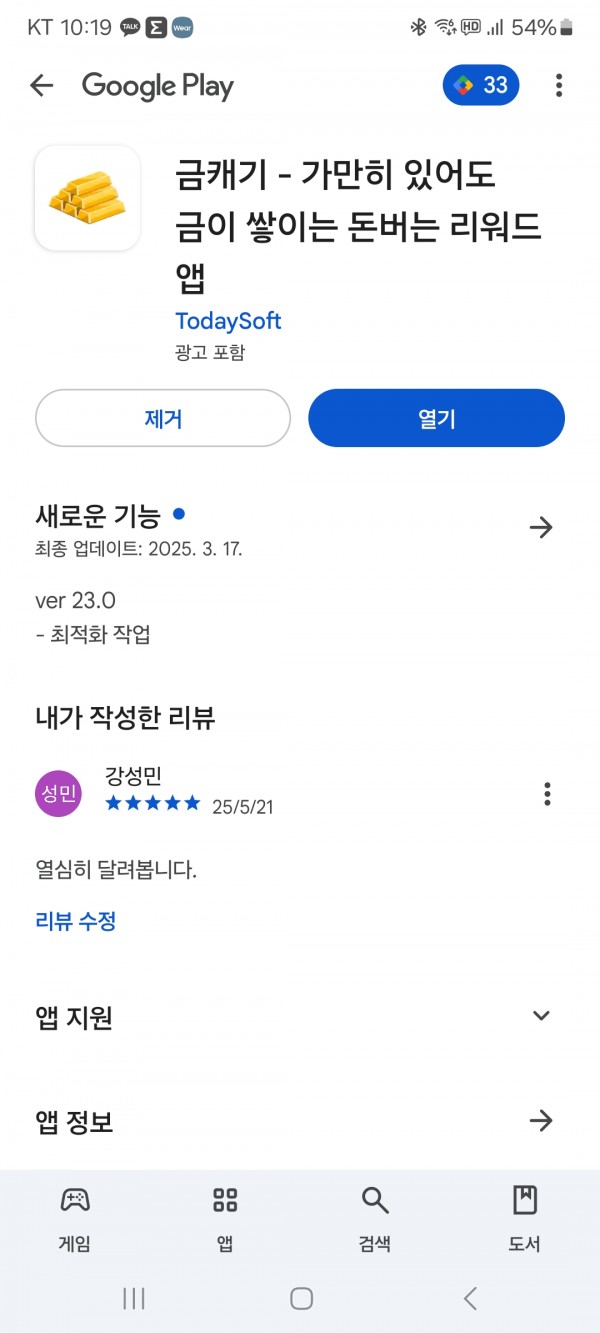Open the TodaySoft developer page
Viewport: 600px width, 1333px height.
tap(228, 321)
